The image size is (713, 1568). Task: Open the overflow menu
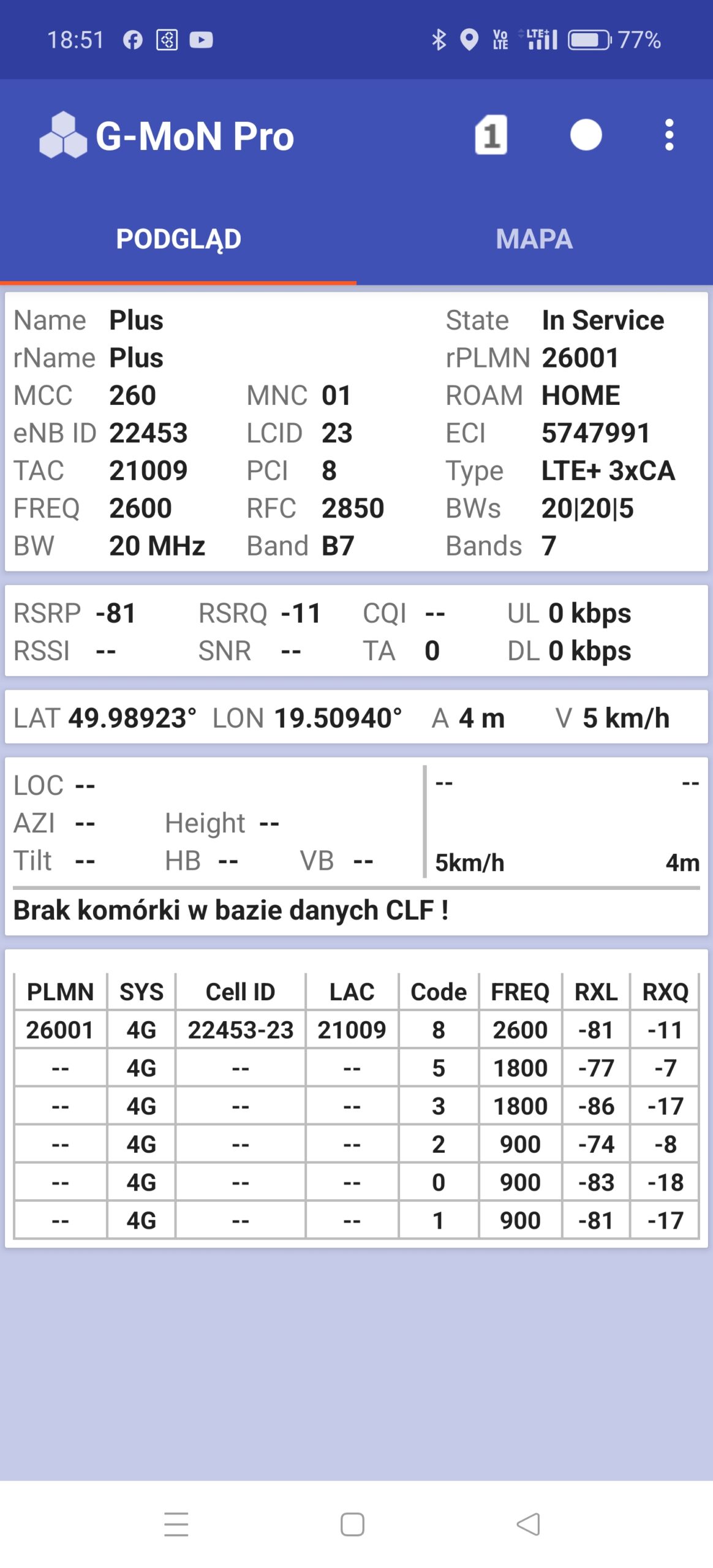tap(669, 135)
